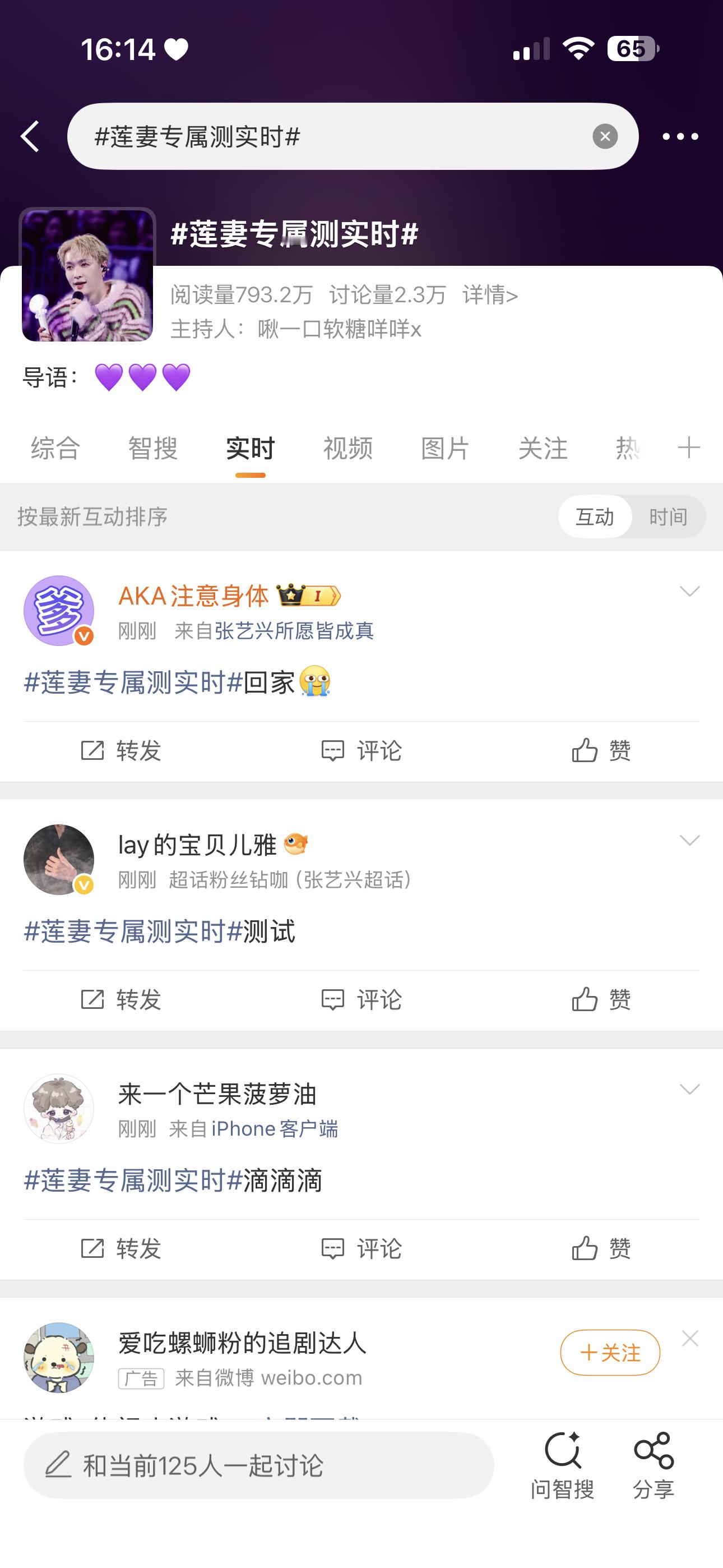Select the 互动 sorting option

595,516
